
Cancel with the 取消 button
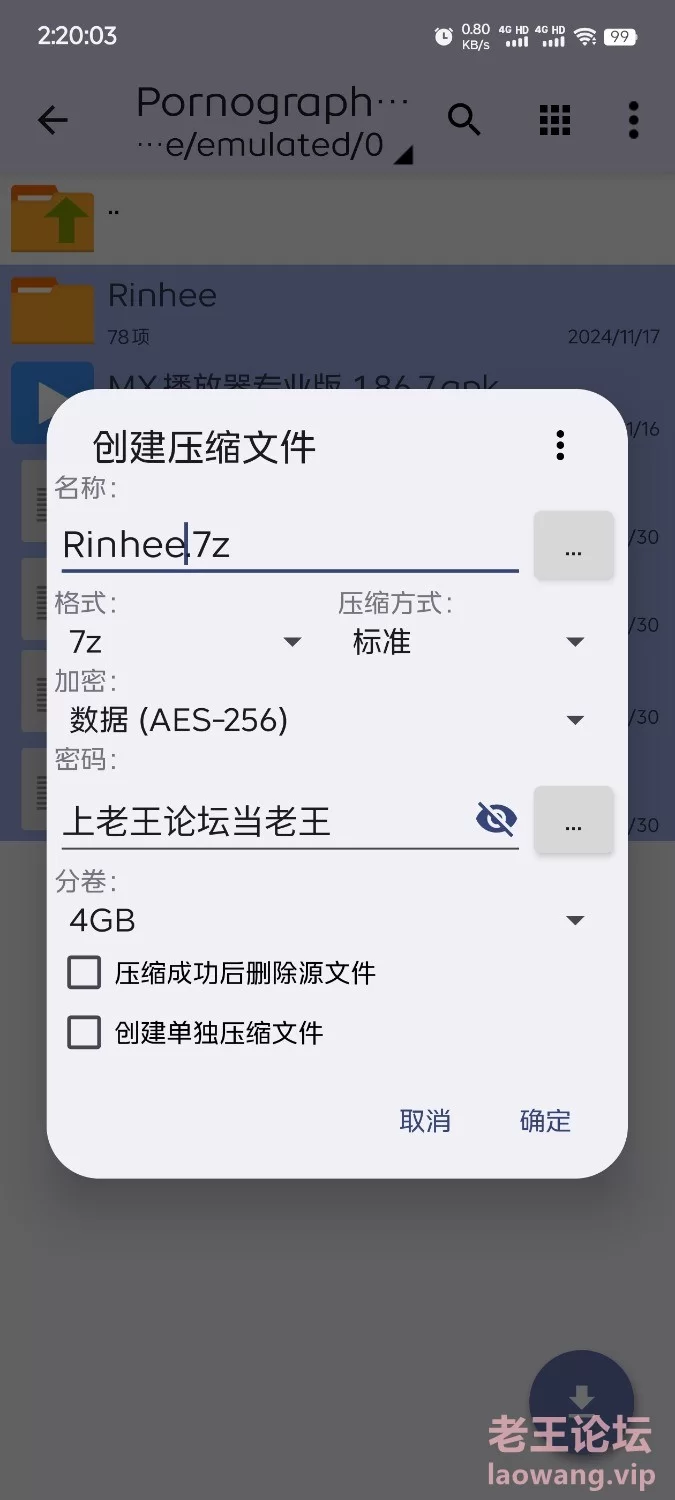pos(425,1121)
